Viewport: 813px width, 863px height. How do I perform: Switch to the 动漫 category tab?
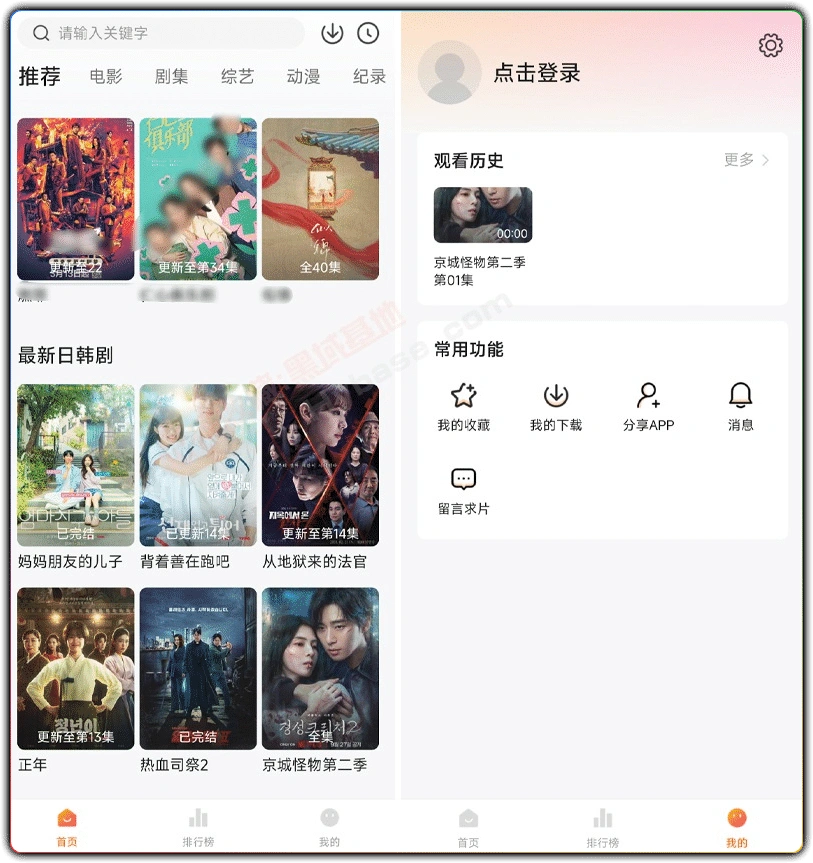[x=303, y=77]
